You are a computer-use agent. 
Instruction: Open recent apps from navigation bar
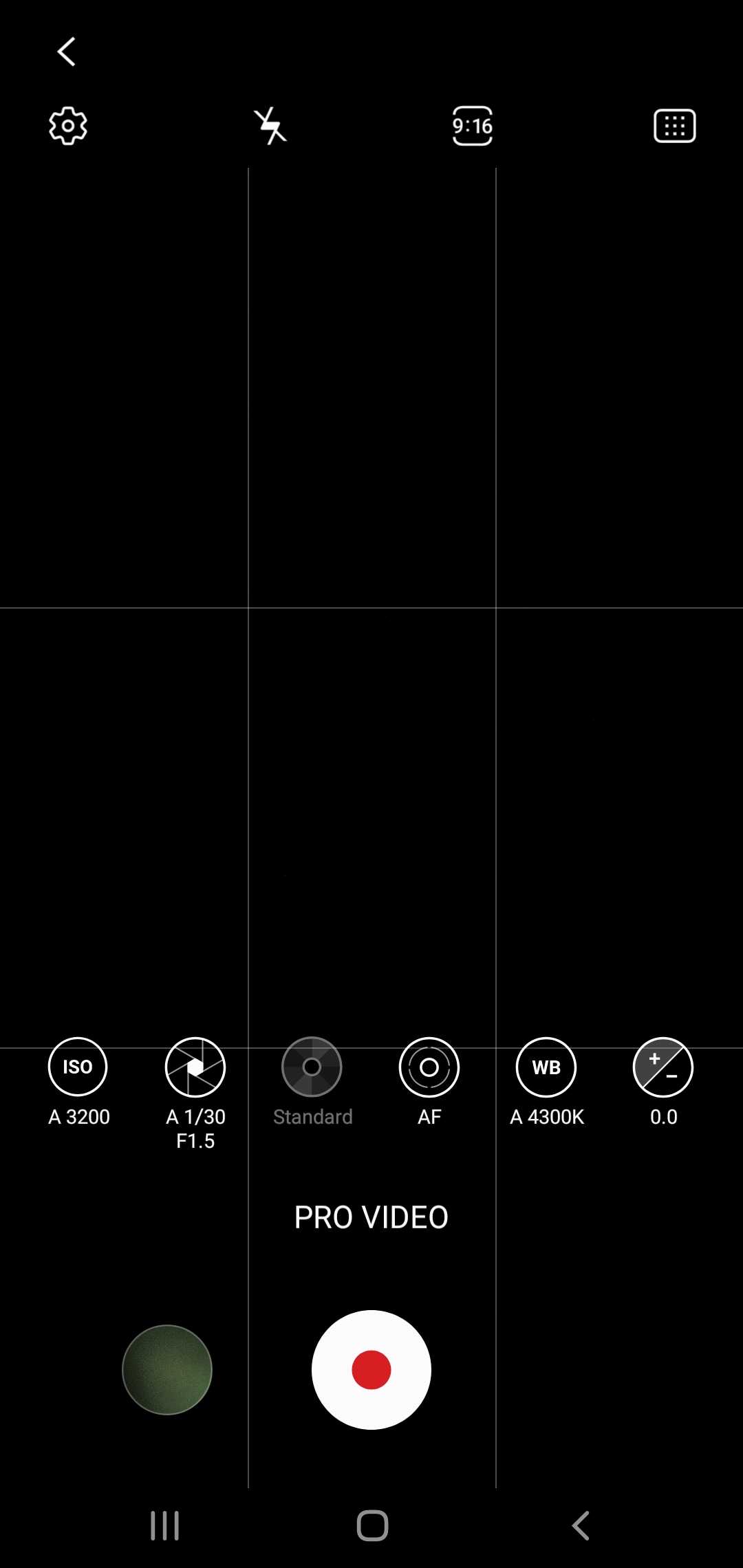165,1525
